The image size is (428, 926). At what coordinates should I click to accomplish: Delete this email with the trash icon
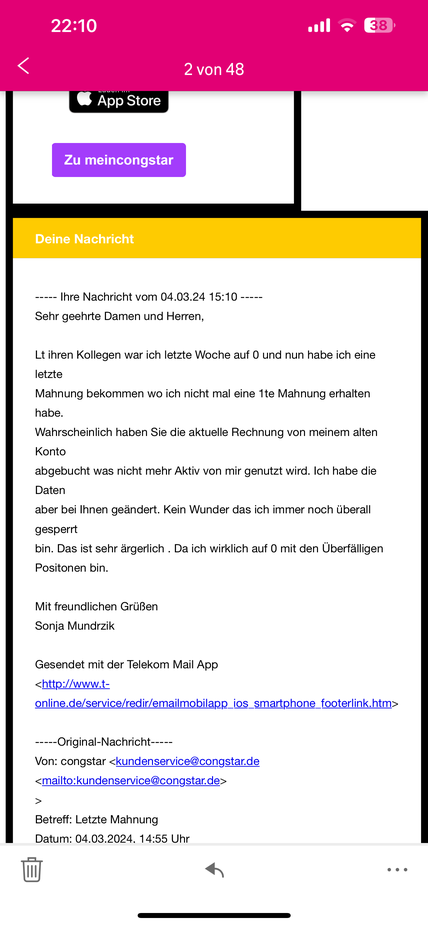(32, 869)
